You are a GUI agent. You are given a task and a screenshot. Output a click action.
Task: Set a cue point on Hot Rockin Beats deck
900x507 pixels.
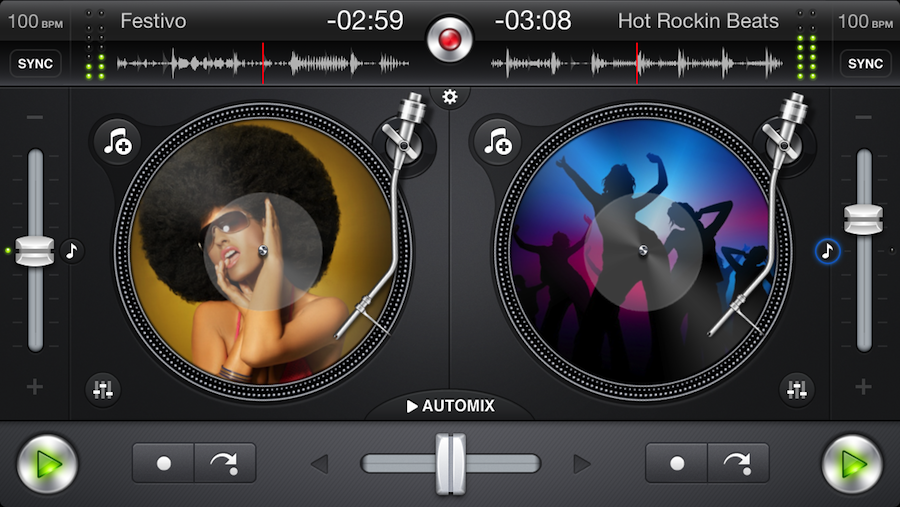676,463
